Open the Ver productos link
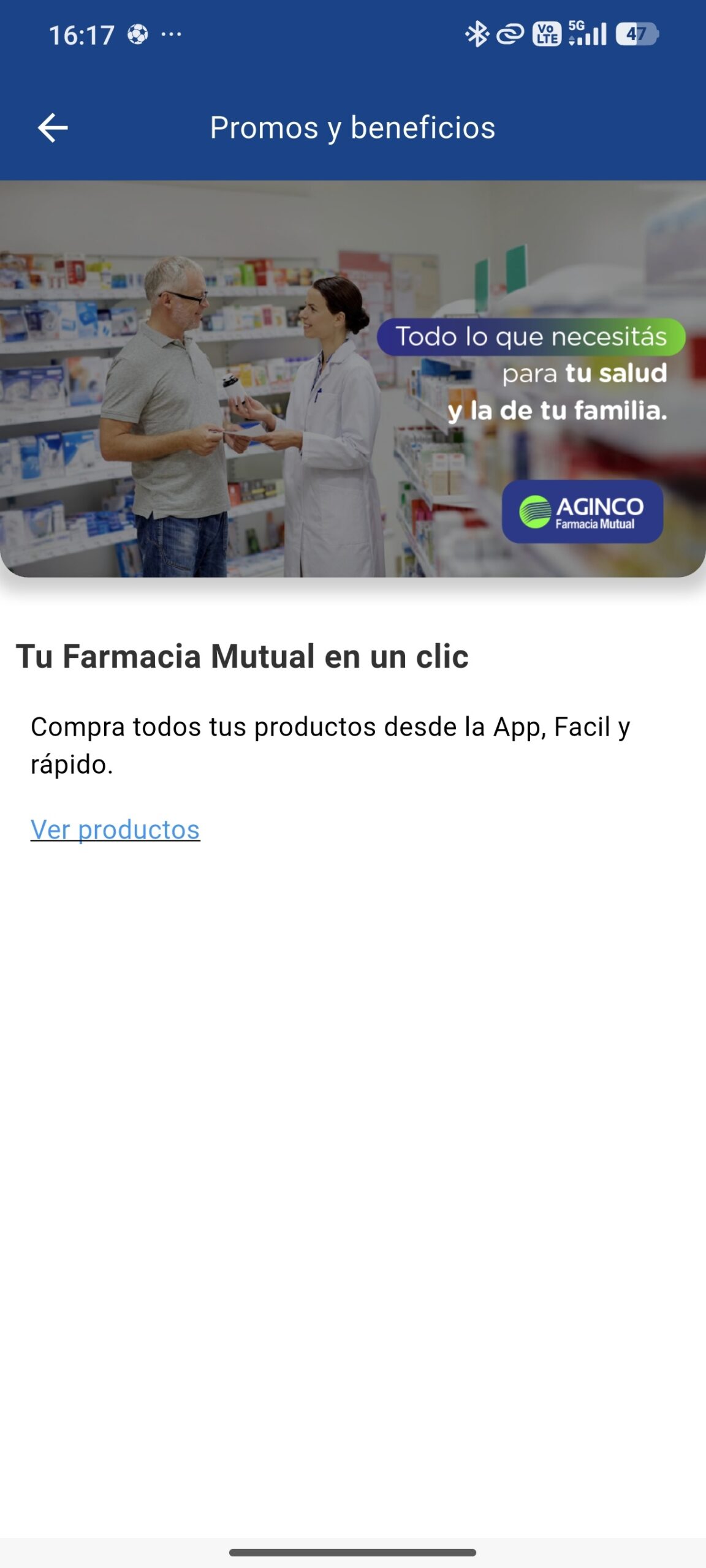706x1568 pixels. click(x=115, y=830)
